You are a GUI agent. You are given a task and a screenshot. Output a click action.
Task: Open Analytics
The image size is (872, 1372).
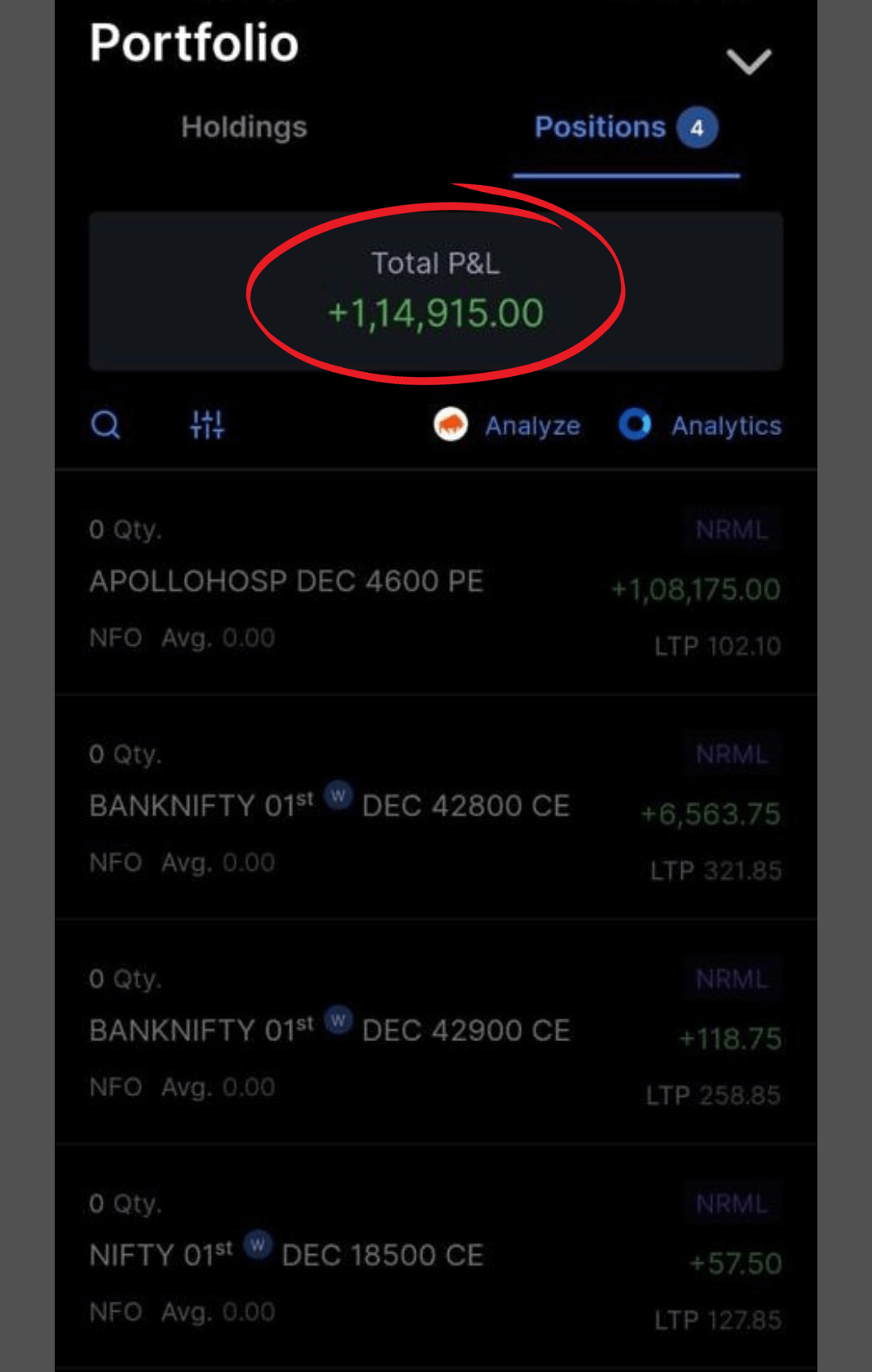700,425
